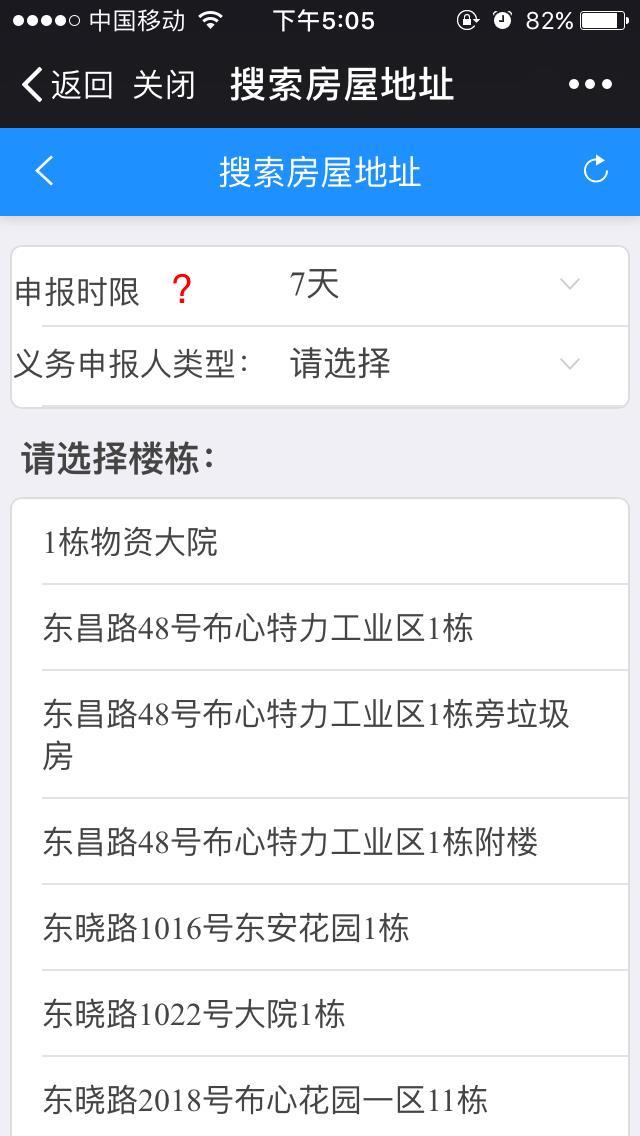Open the three-dot overflow menu

pos(590,85)
